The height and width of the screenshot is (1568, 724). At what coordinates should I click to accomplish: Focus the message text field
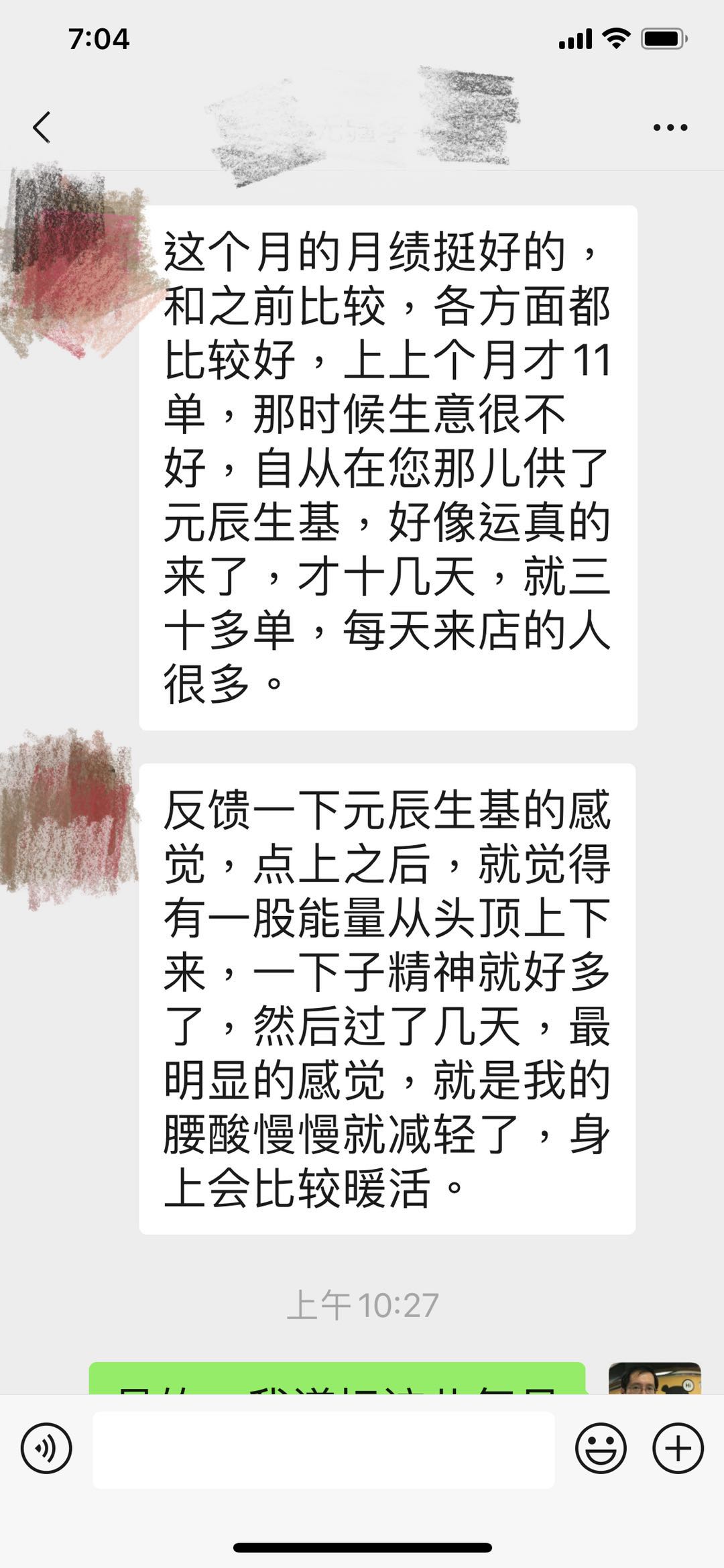coord(323,1449)
